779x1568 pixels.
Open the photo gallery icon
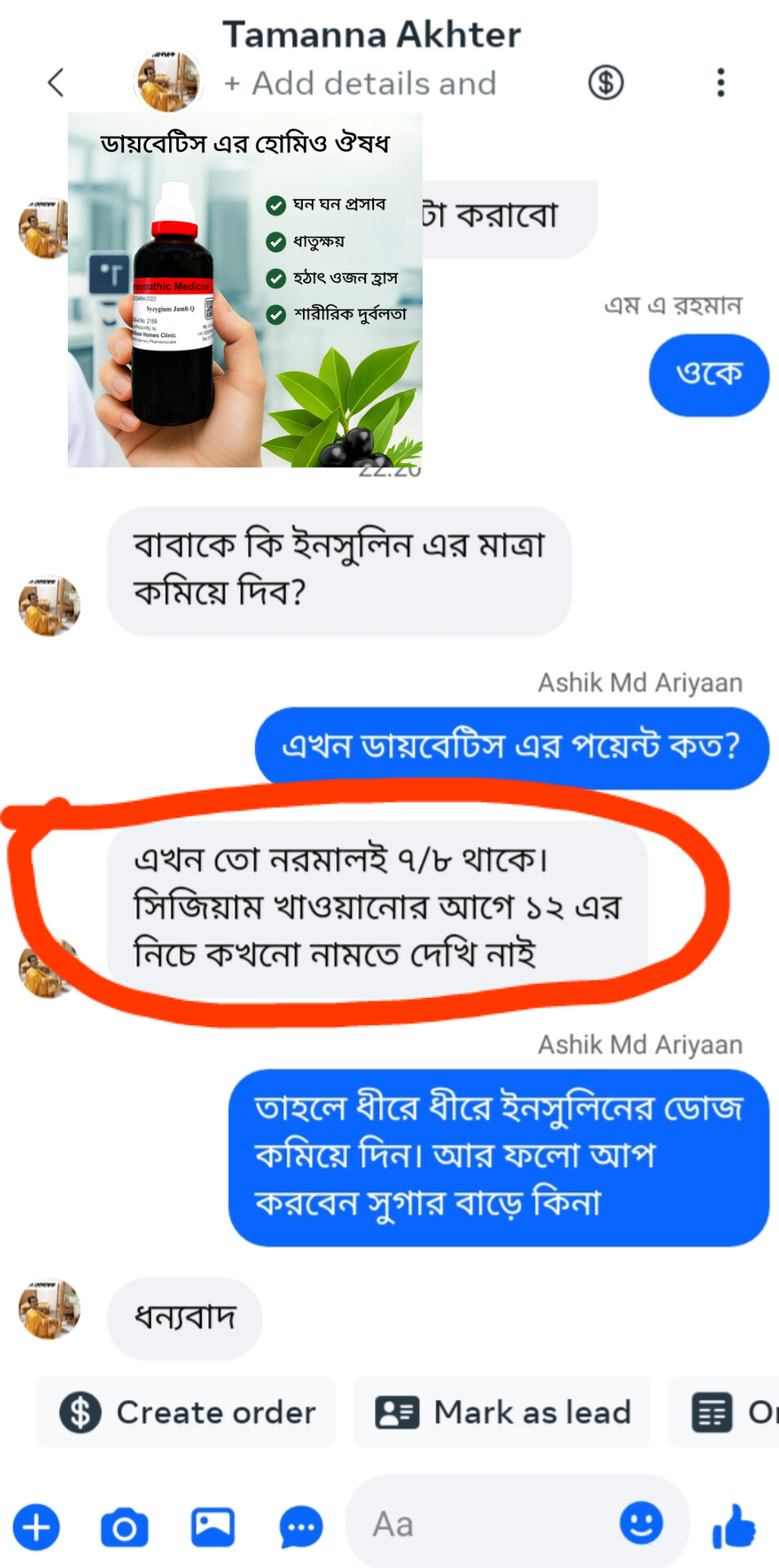(x=212, y=1526)
